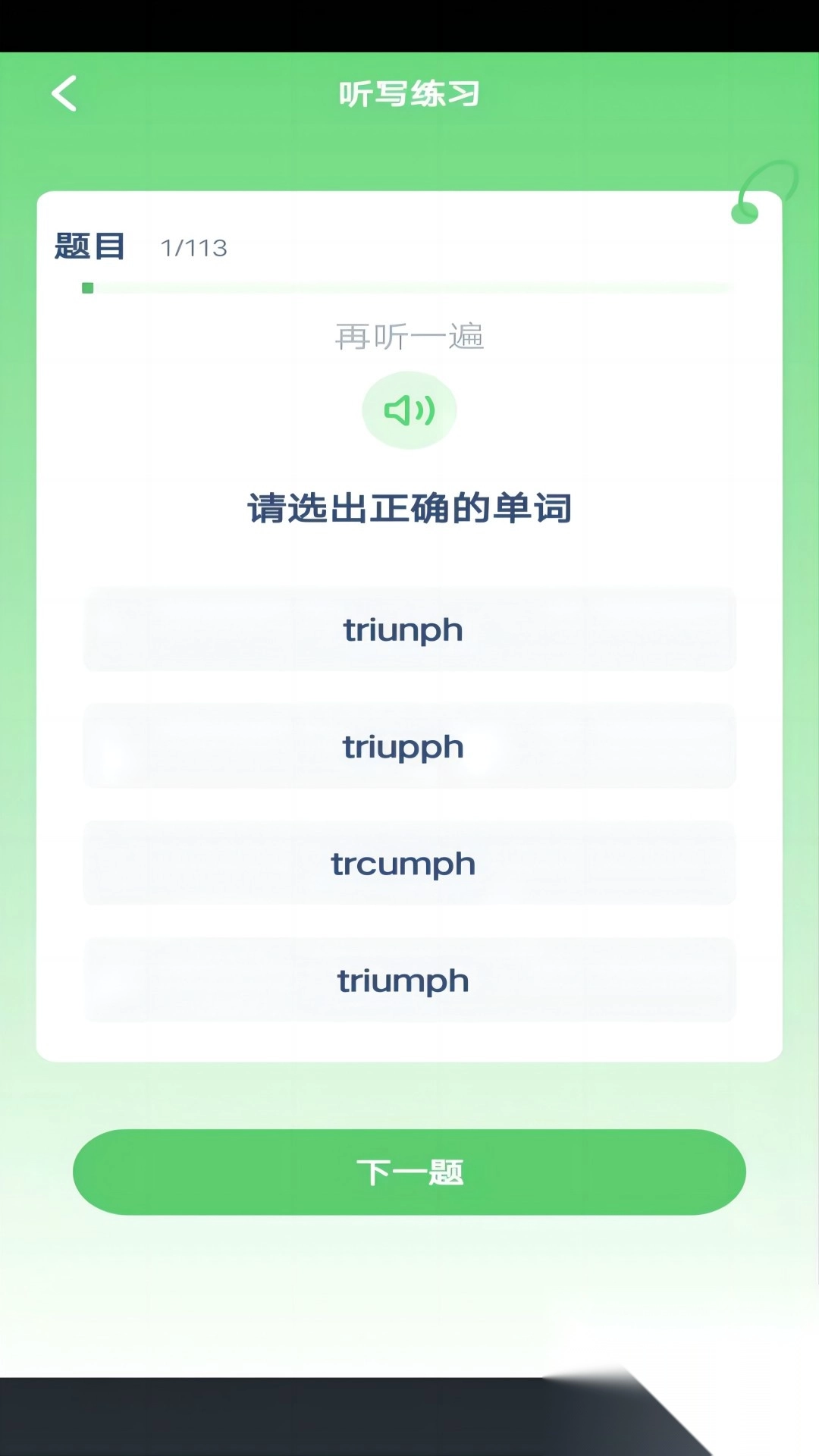Click the 听写练习 title

click(x=409, y=94)
